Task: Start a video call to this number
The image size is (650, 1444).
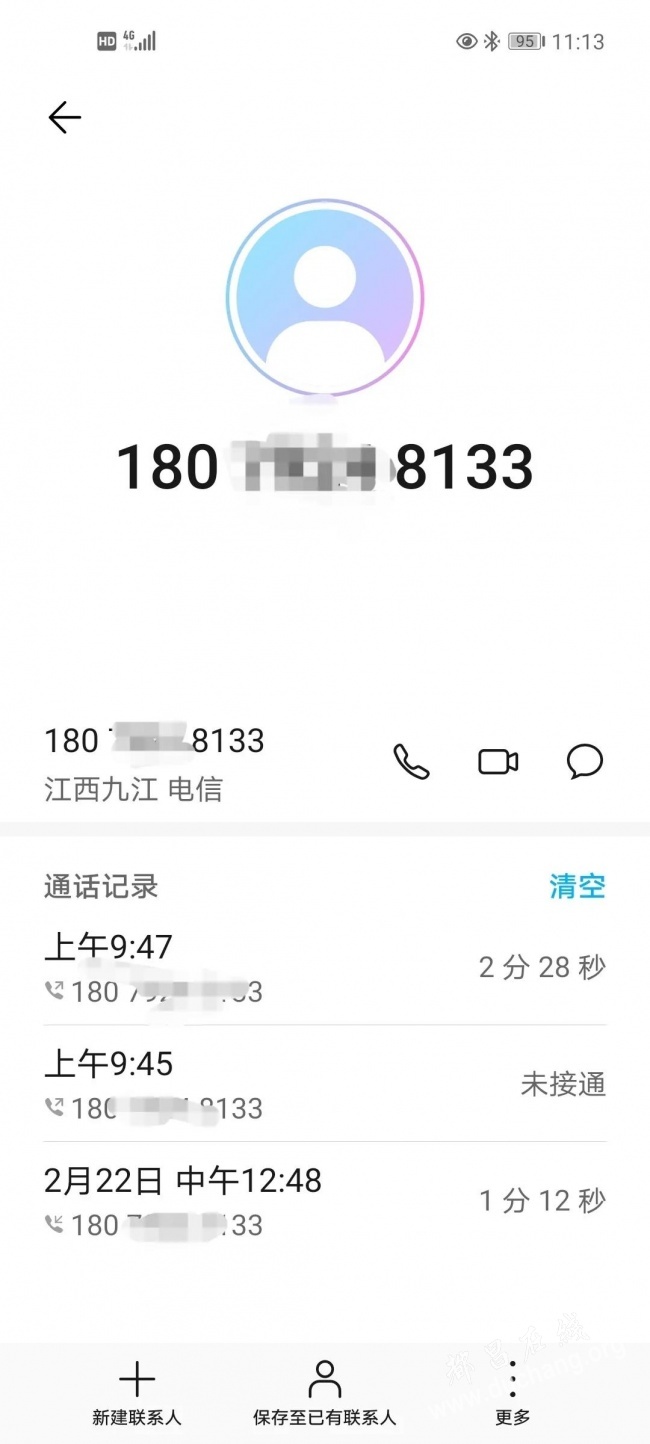Action: coord(498,762)
